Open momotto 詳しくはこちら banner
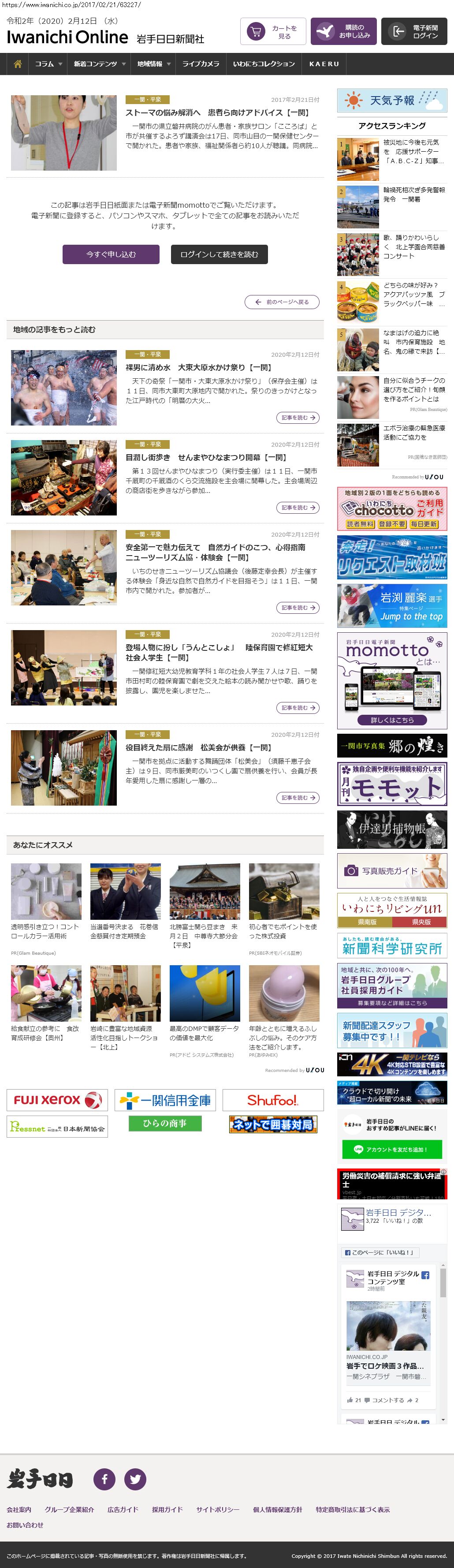The image size is (454, 1568). 392,720
